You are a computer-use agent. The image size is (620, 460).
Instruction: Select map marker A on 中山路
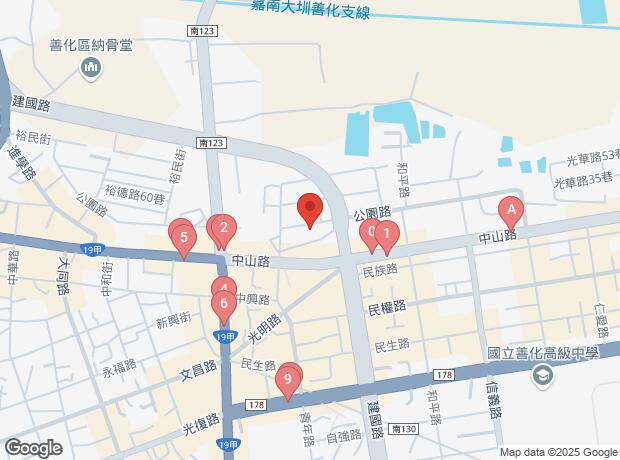[511, 210]
